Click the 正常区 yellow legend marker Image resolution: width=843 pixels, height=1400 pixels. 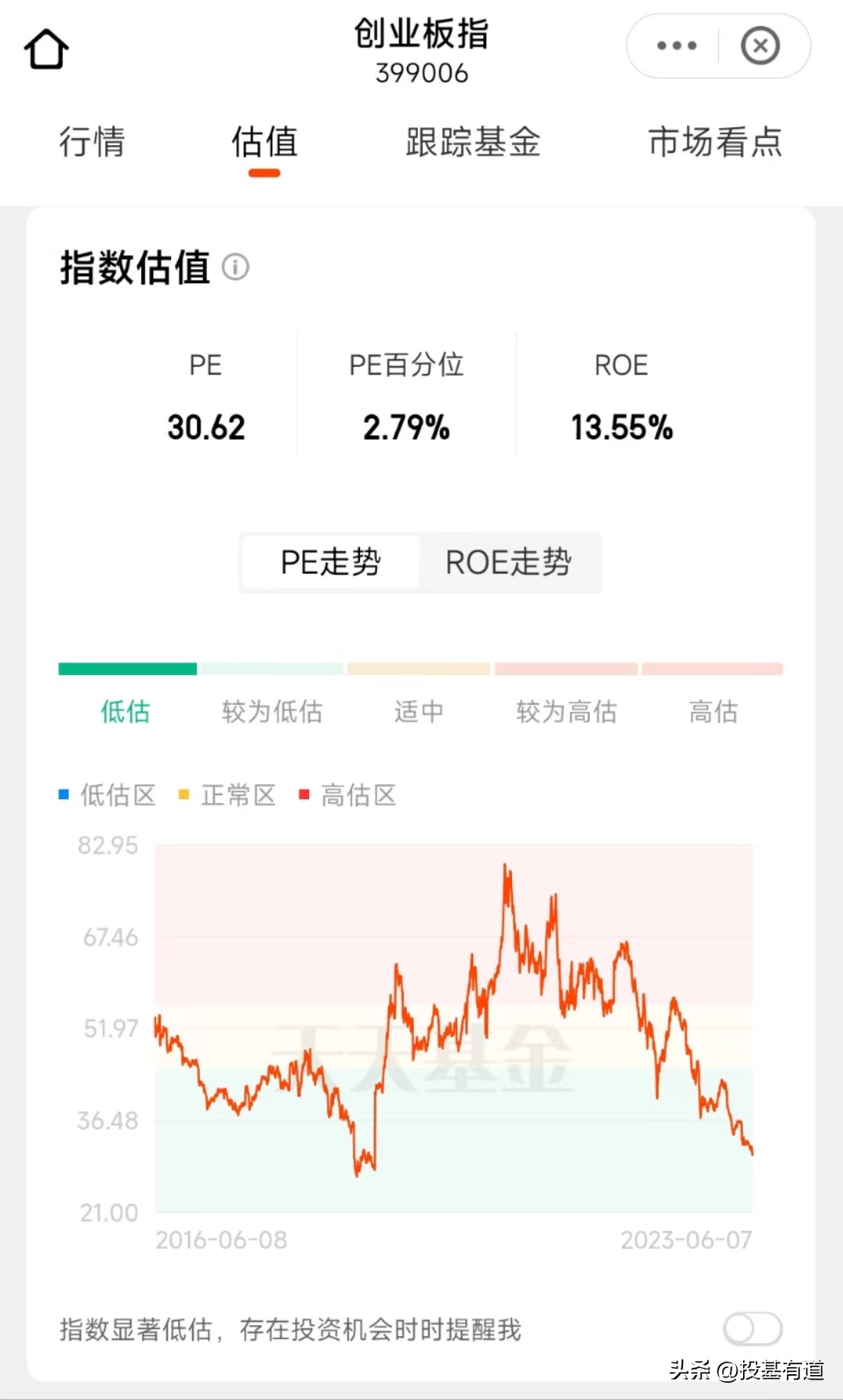(x=183, y=795)
